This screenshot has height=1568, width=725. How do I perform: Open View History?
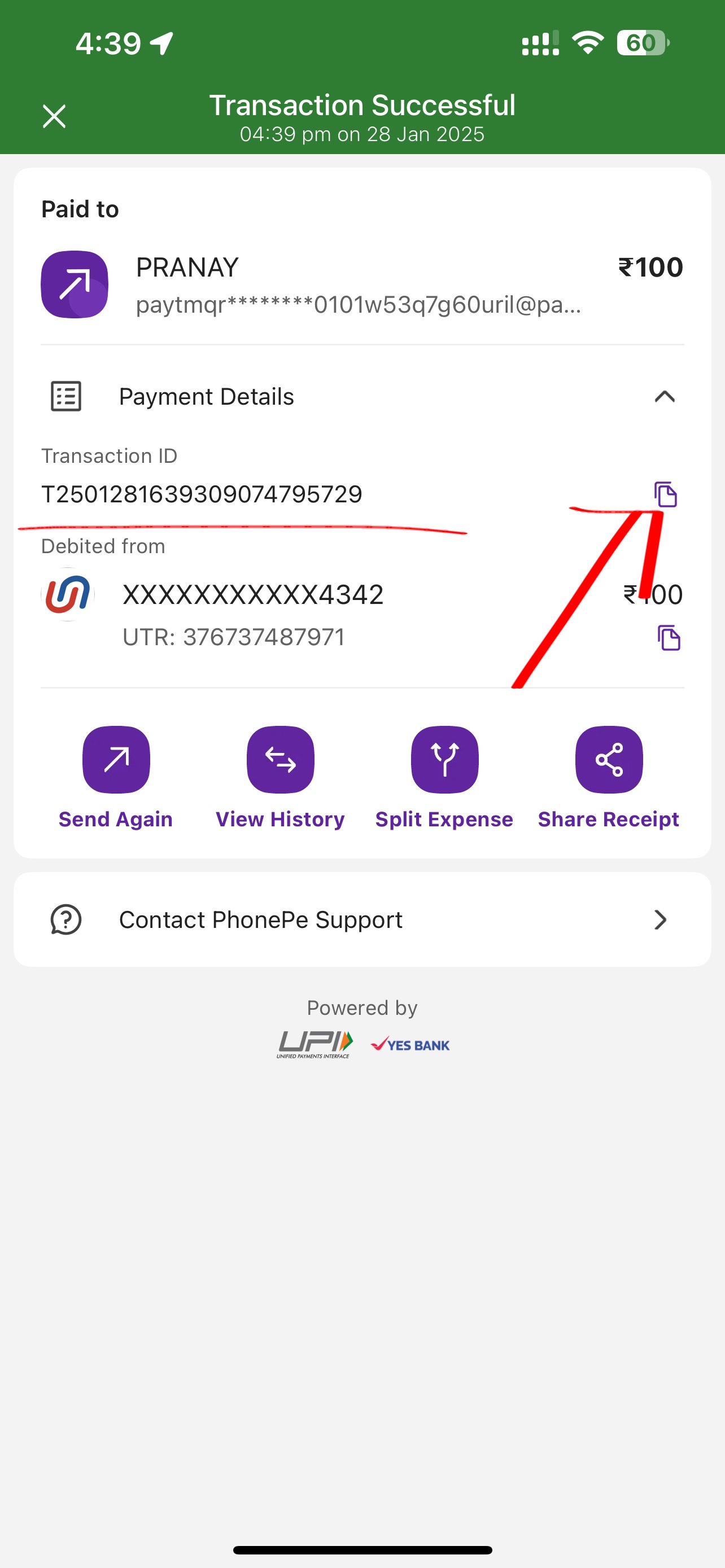(280, 777)
